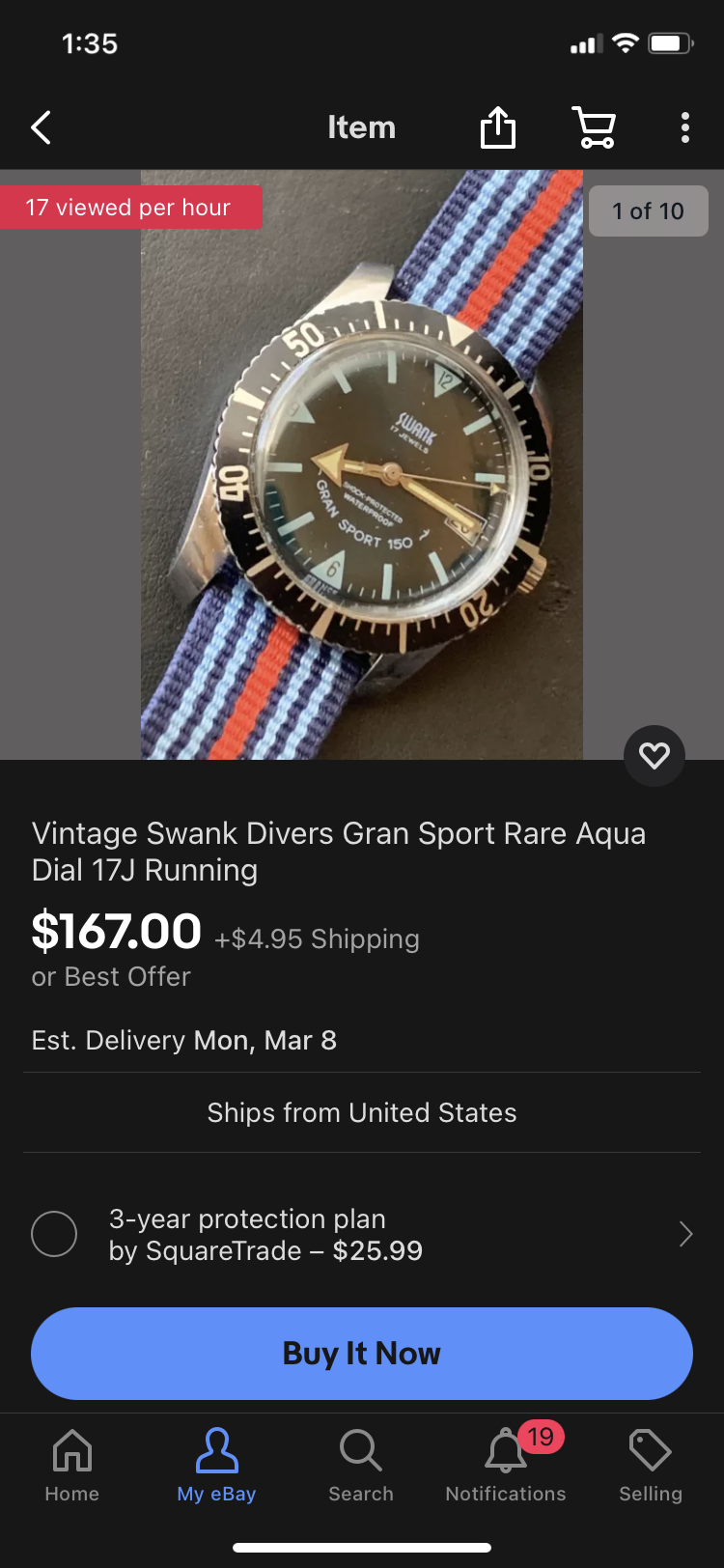Open the shopping cart
The height and width of the screenshot is (1568, 724).
click(594, 127)
